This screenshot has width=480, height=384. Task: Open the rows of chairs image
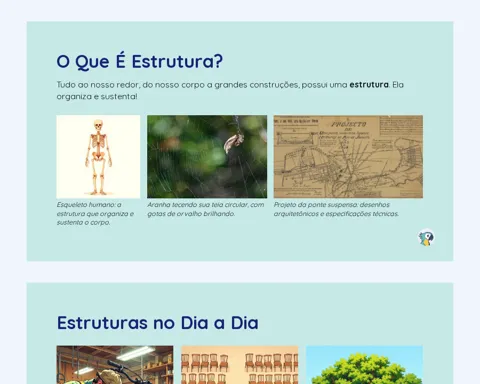pyautogui.click(x=240, y=365)
